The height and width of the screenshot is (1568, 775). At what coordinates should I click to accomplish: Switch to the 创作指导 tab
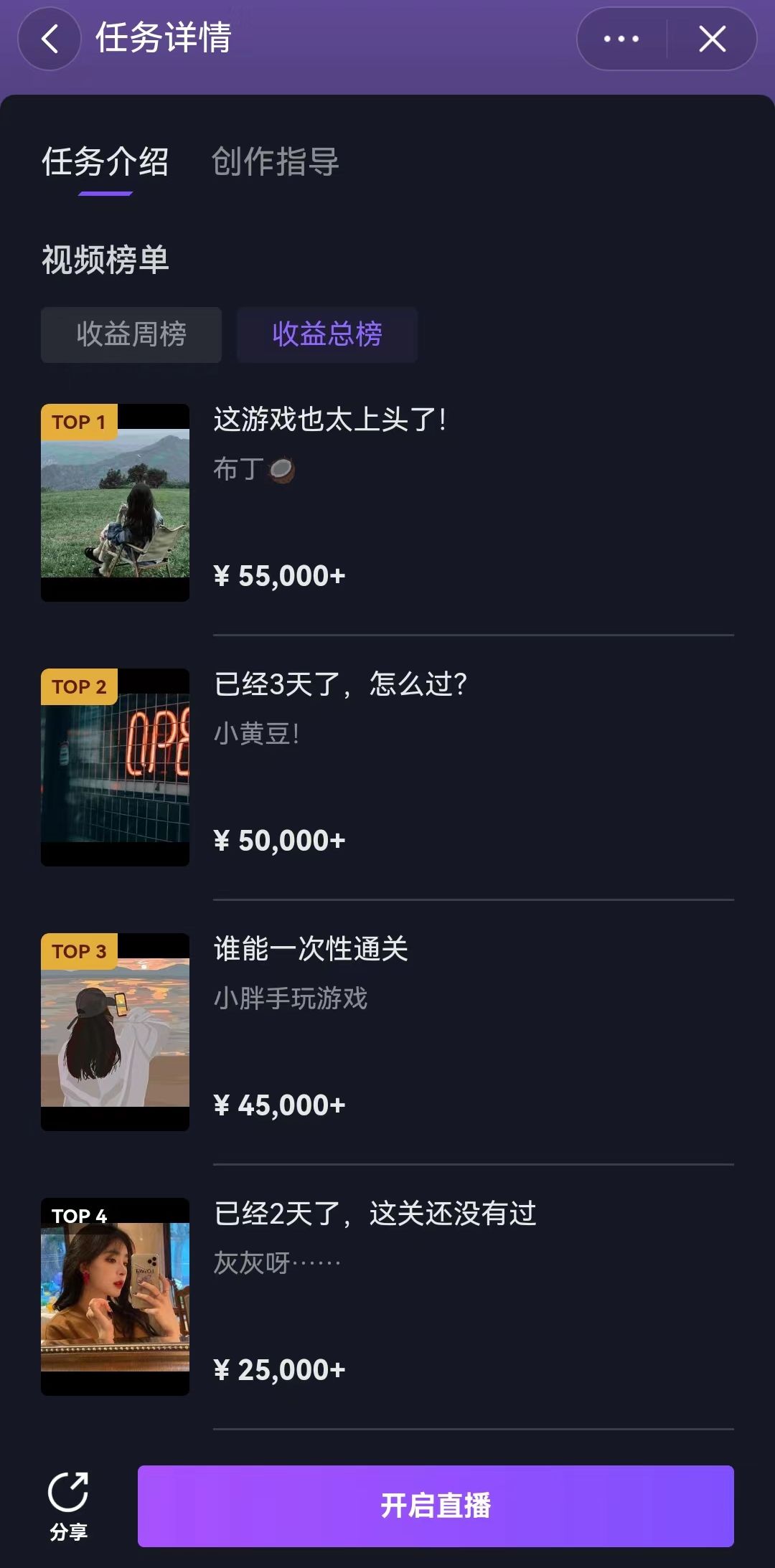276,164
